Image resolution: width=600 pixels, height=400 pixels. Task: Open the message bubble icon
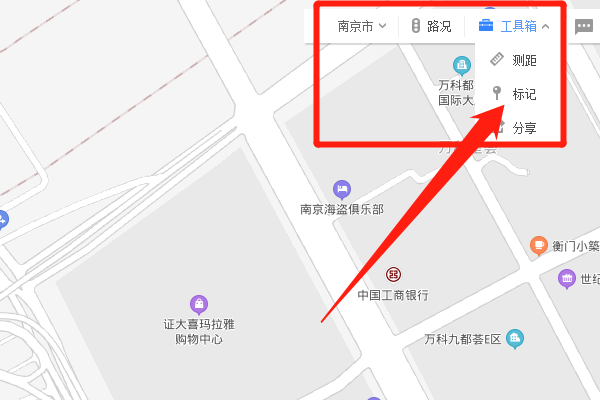pos(585,27)
